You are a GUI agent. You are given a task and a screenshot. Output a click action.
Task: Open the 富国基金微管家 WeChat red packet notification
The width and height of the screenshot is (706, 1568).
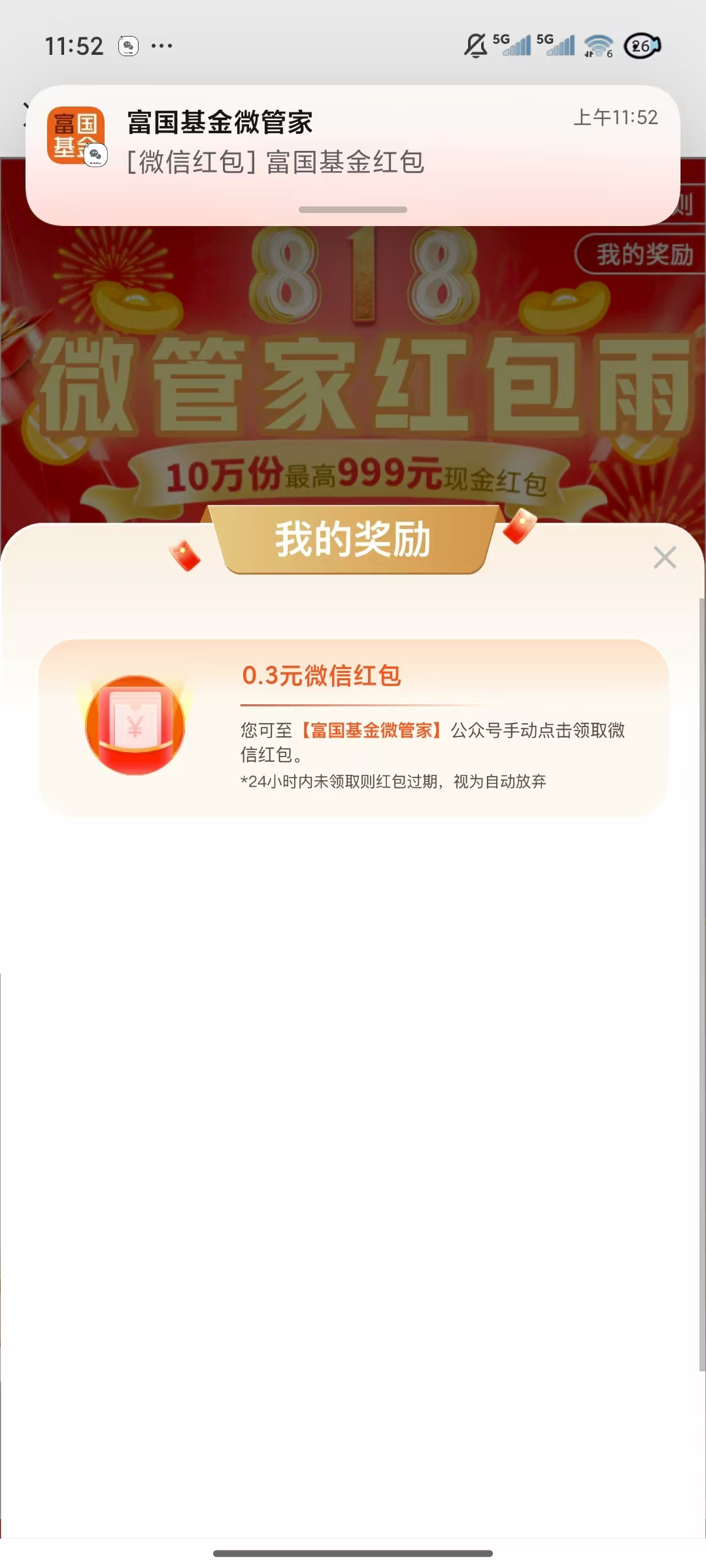(353, 144)
